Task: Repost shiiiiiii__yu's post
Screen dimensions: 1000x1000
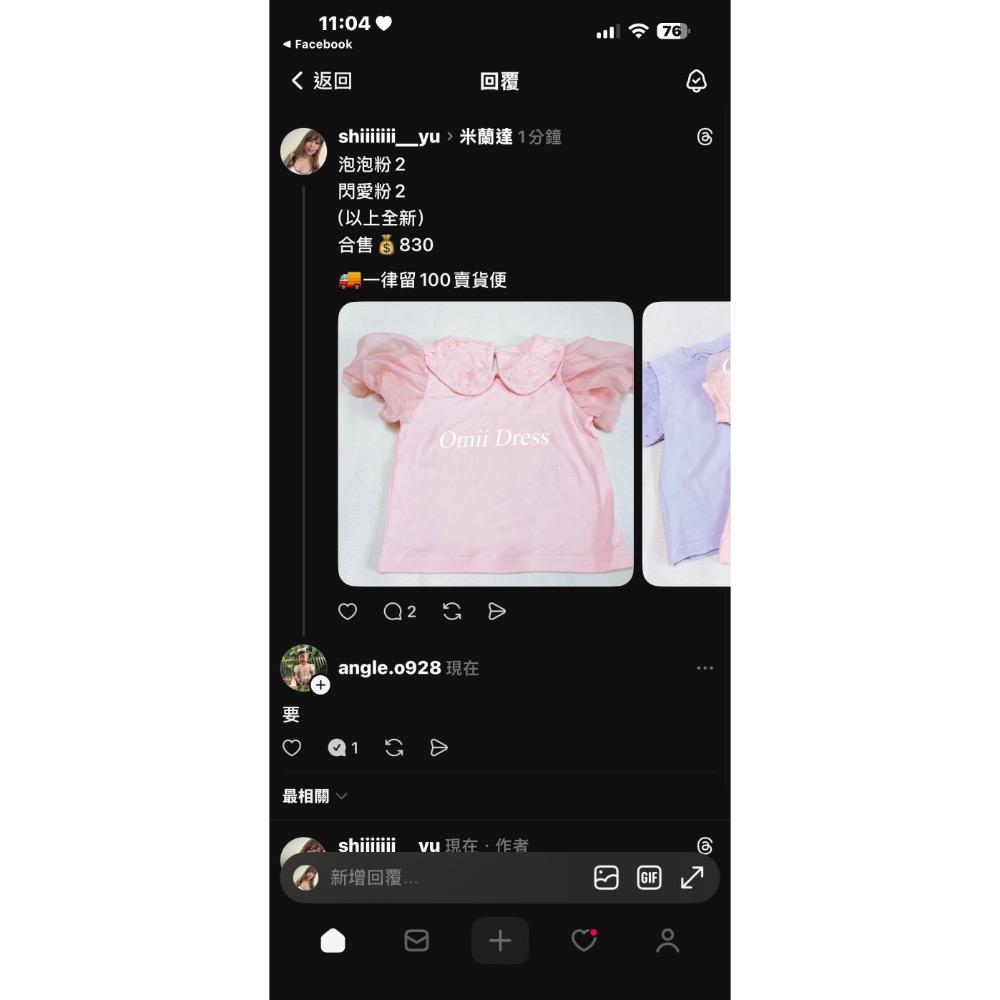Action: click(x=452, y=612)
